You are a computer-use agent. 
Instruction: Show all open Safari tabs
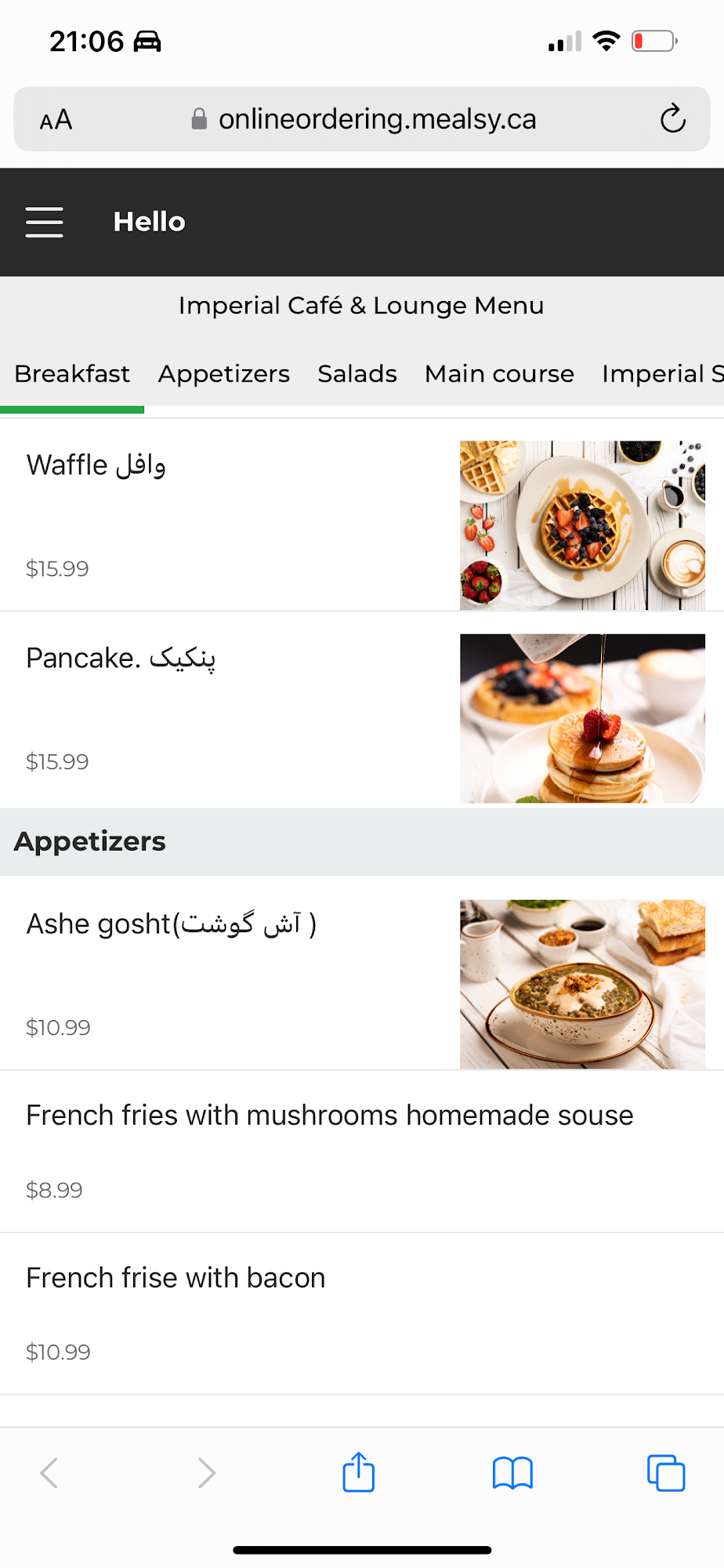coord(666,1472)
